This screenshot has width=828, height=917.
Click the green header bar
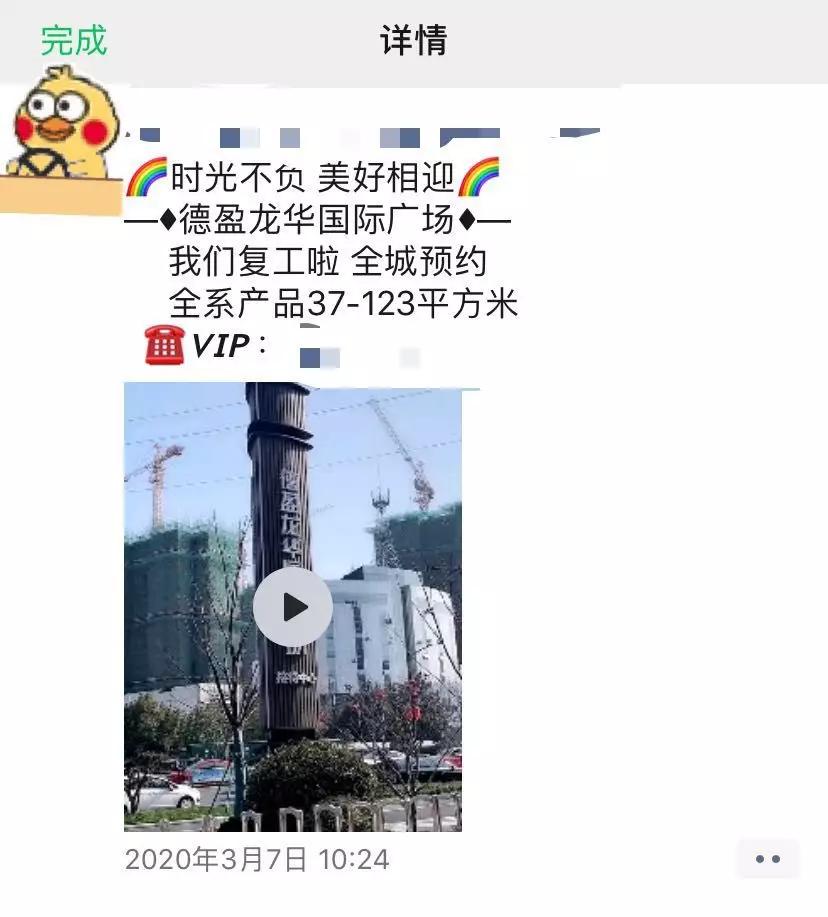pyautogui.click(x=600, y=42)
